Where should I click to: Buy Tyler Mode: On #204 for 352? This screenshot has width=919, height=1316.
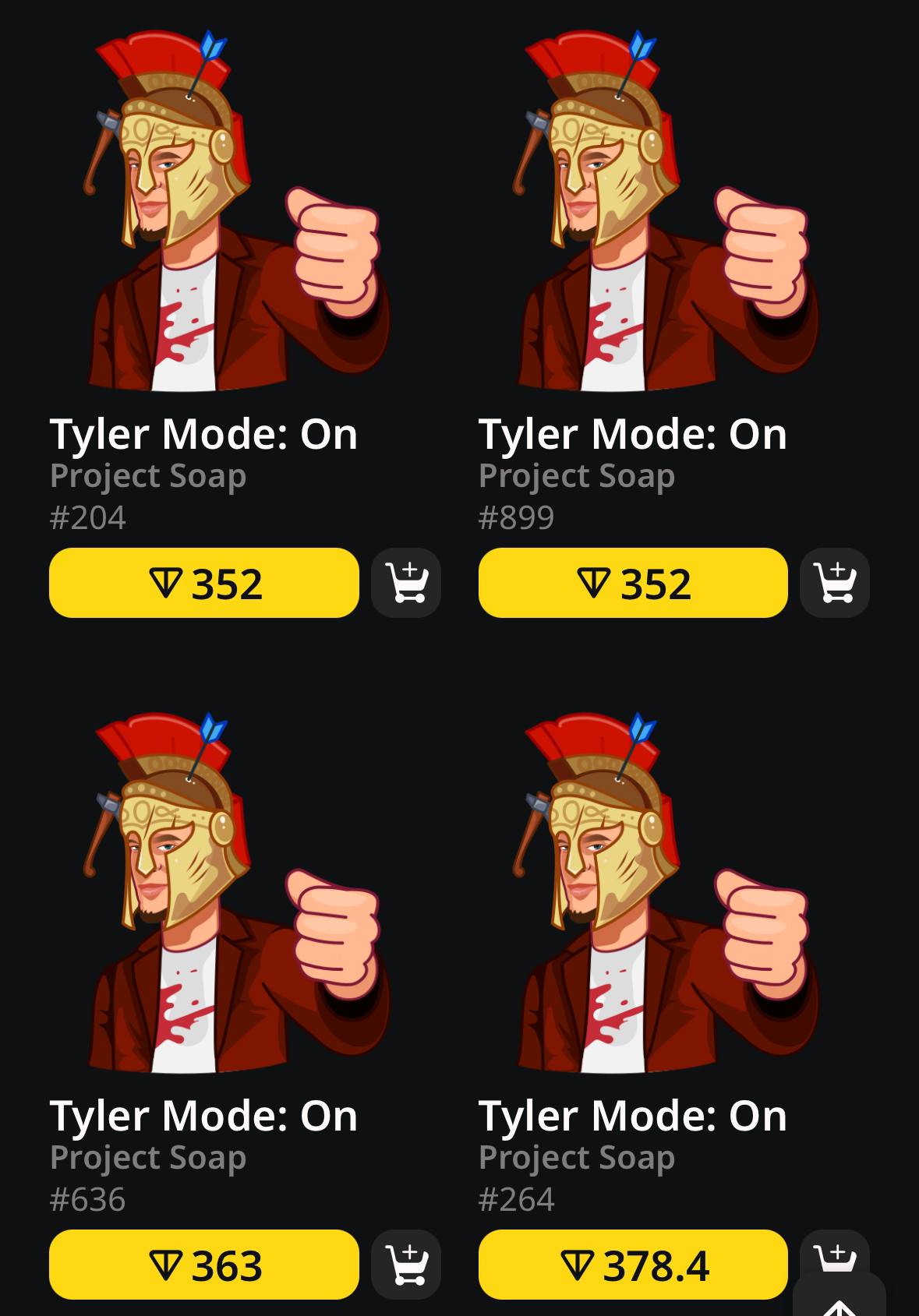click(x=203, y=583)
